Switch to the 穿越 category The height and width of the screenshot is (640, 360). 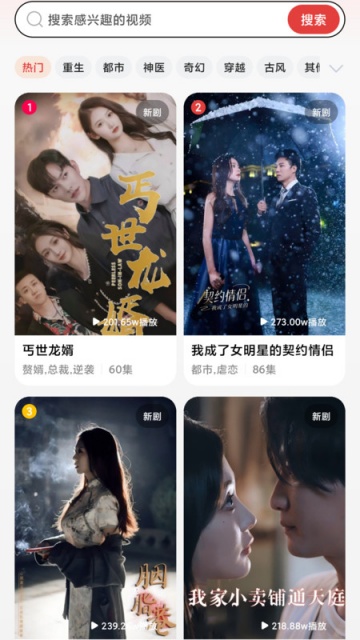[x=235, y=67]
